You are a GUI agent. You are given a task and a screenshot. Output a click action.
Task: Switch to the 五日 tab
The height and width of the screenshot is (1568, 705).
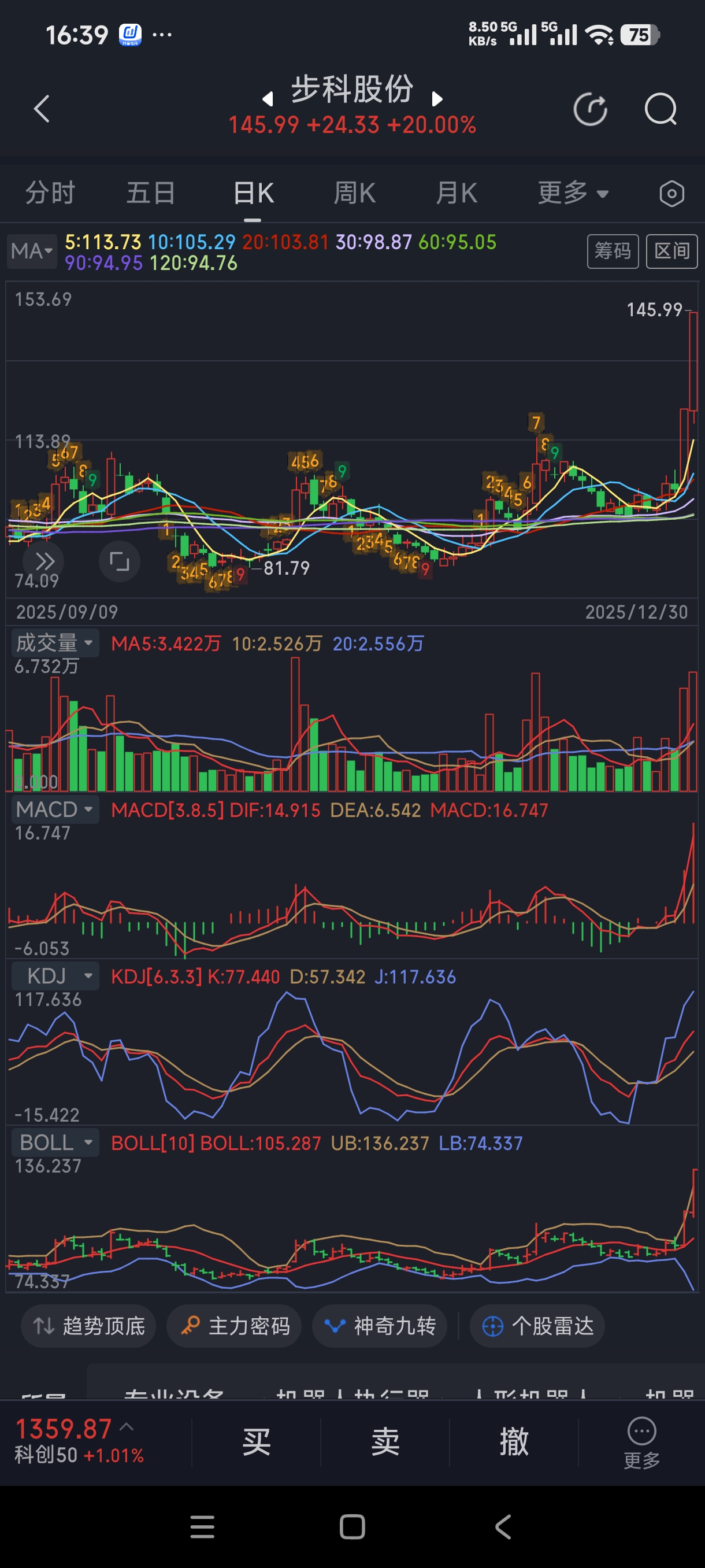pyautogui.click(x=151, y=194)
